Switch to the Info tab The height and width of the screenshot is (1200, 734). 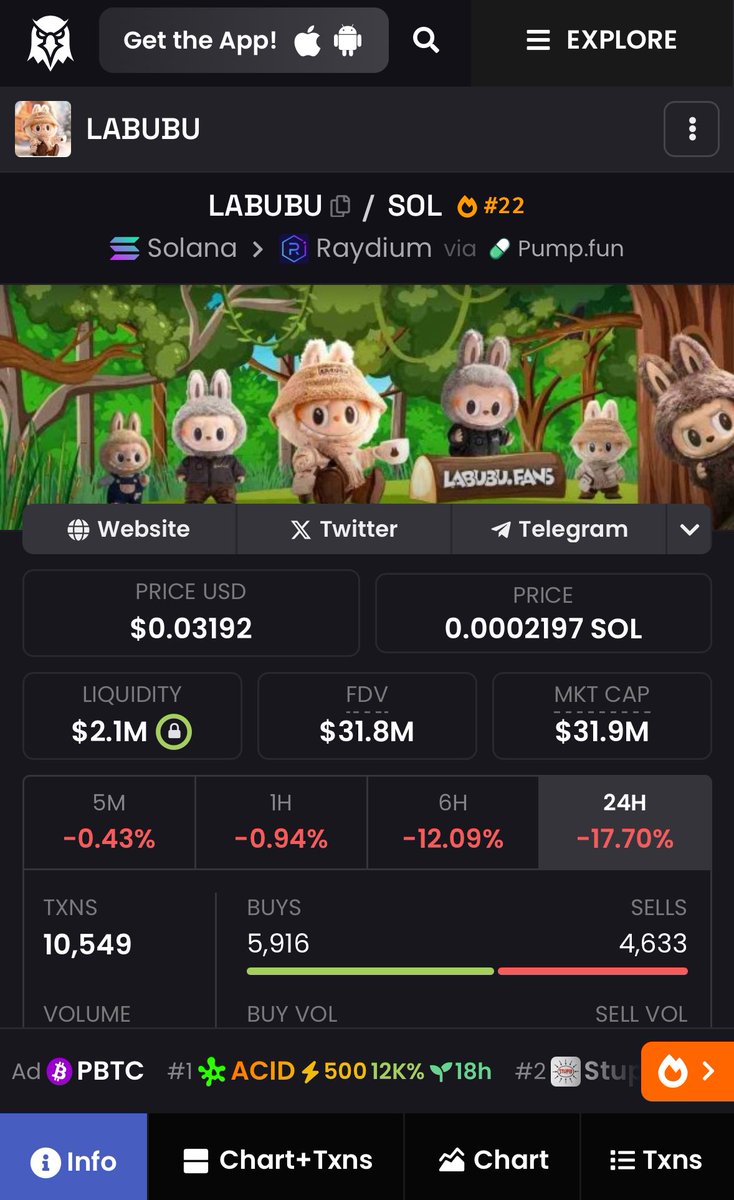click(x=74, y=1160)
